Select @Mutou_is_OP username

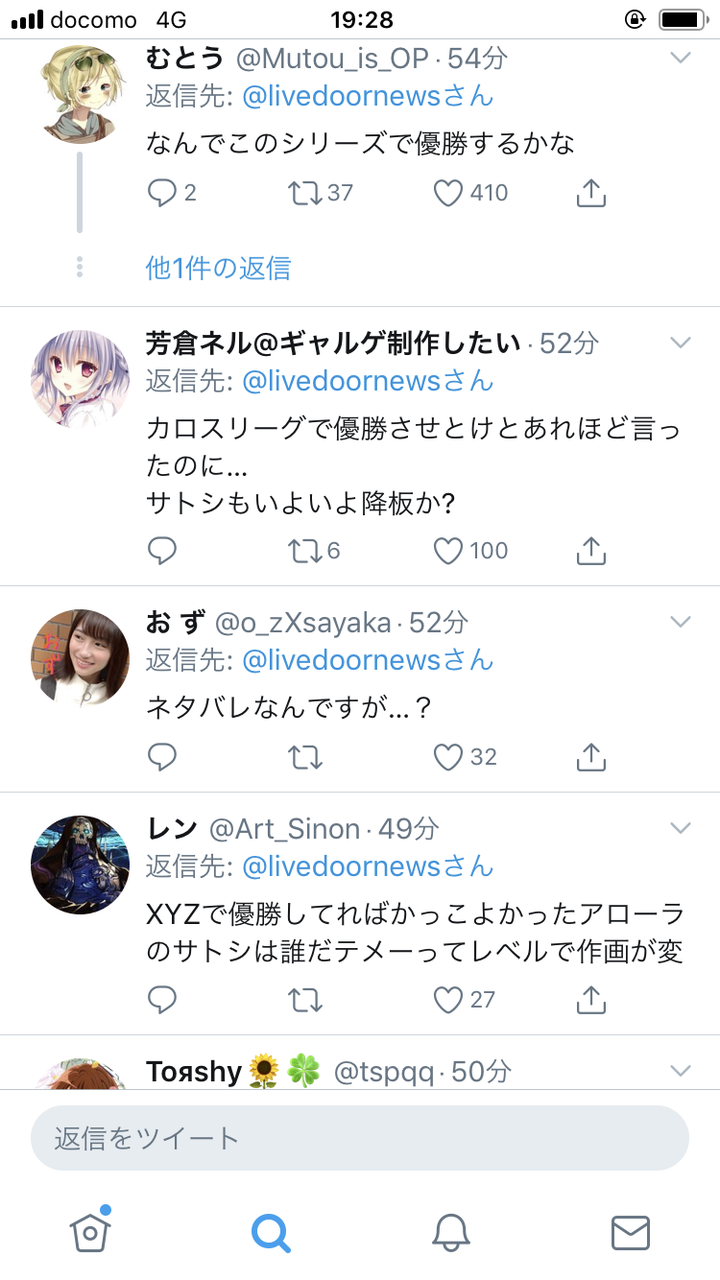318,59
